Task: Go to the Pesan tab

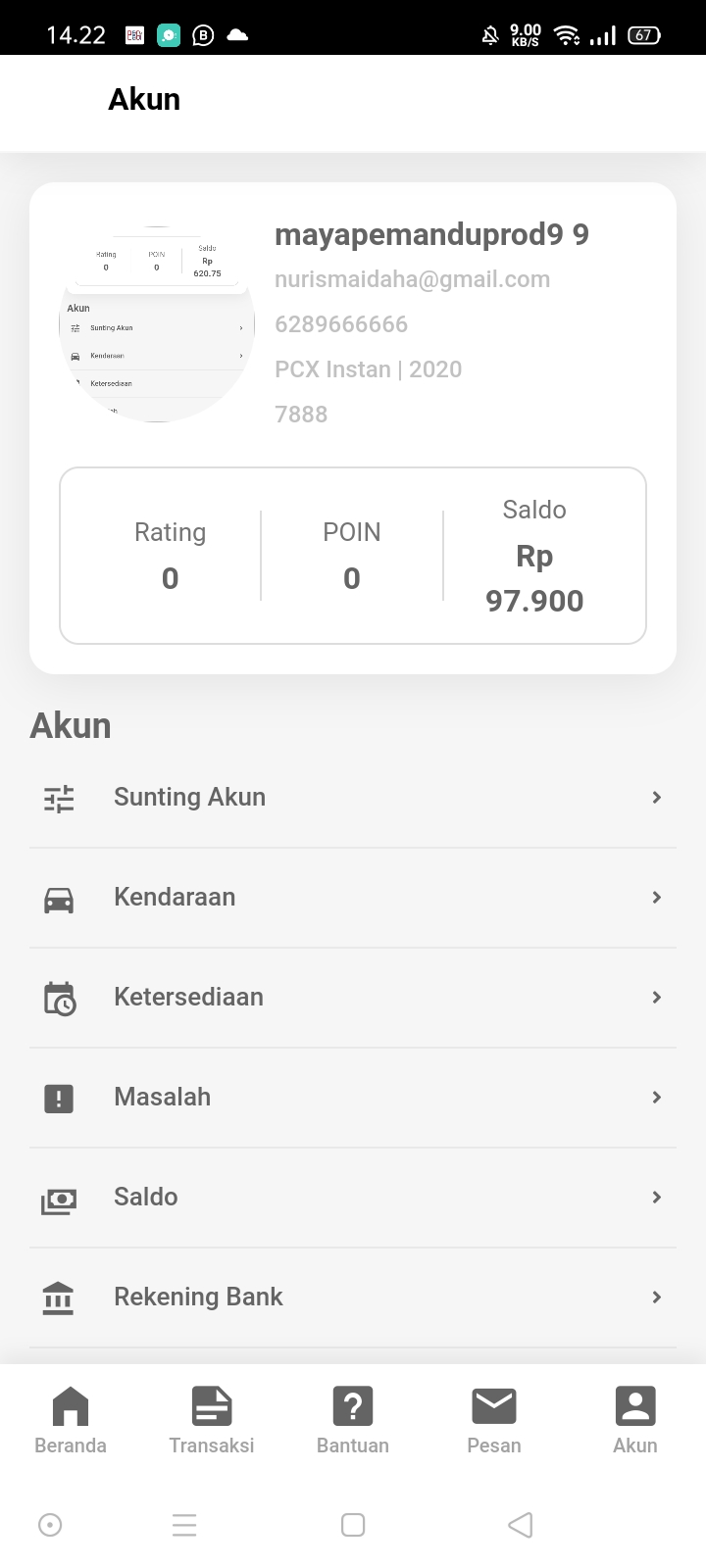Action: (494, 1420)
